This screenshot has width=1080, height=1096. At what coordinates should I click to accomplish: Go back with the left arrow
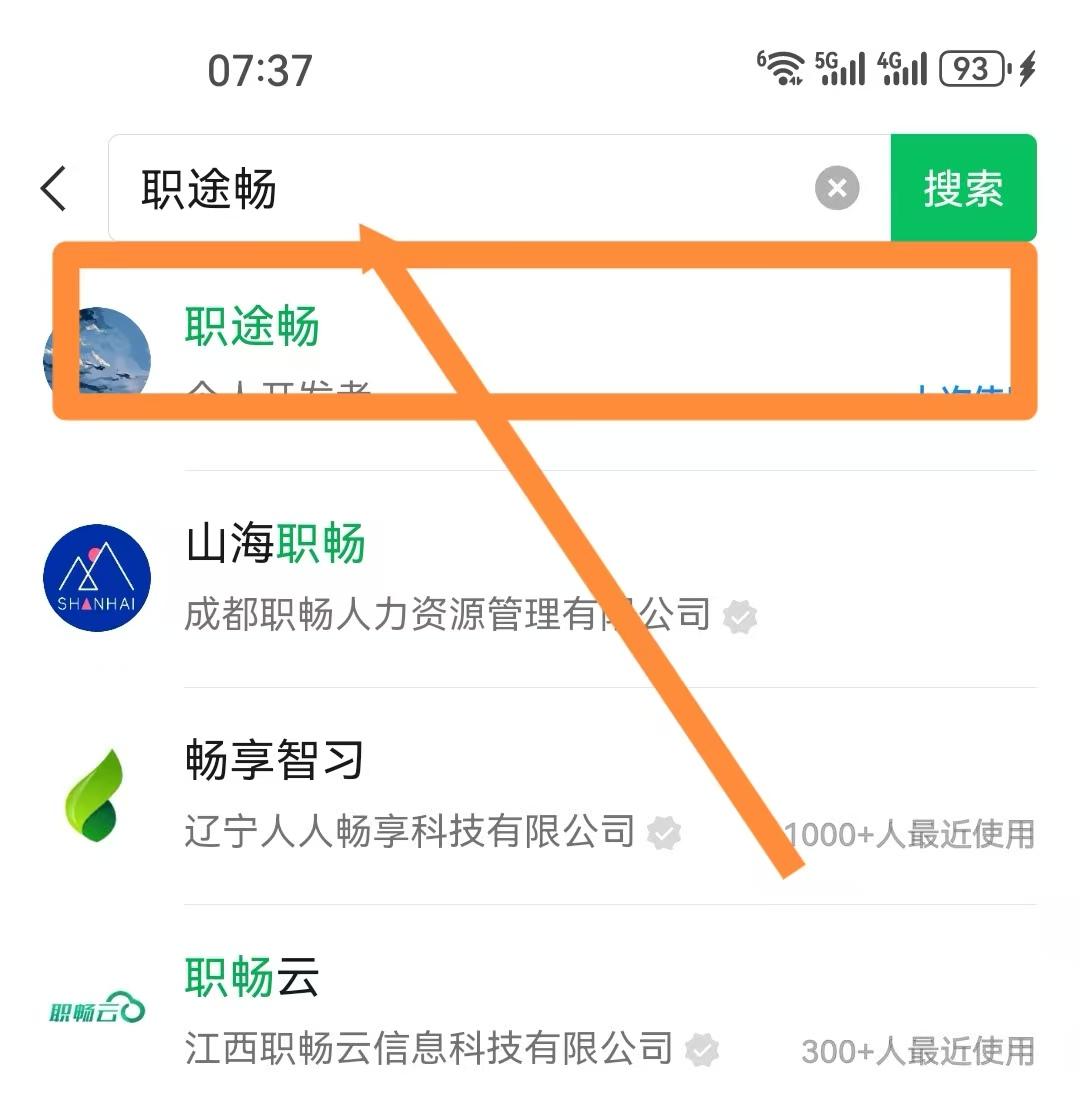(x=54, y=188)
